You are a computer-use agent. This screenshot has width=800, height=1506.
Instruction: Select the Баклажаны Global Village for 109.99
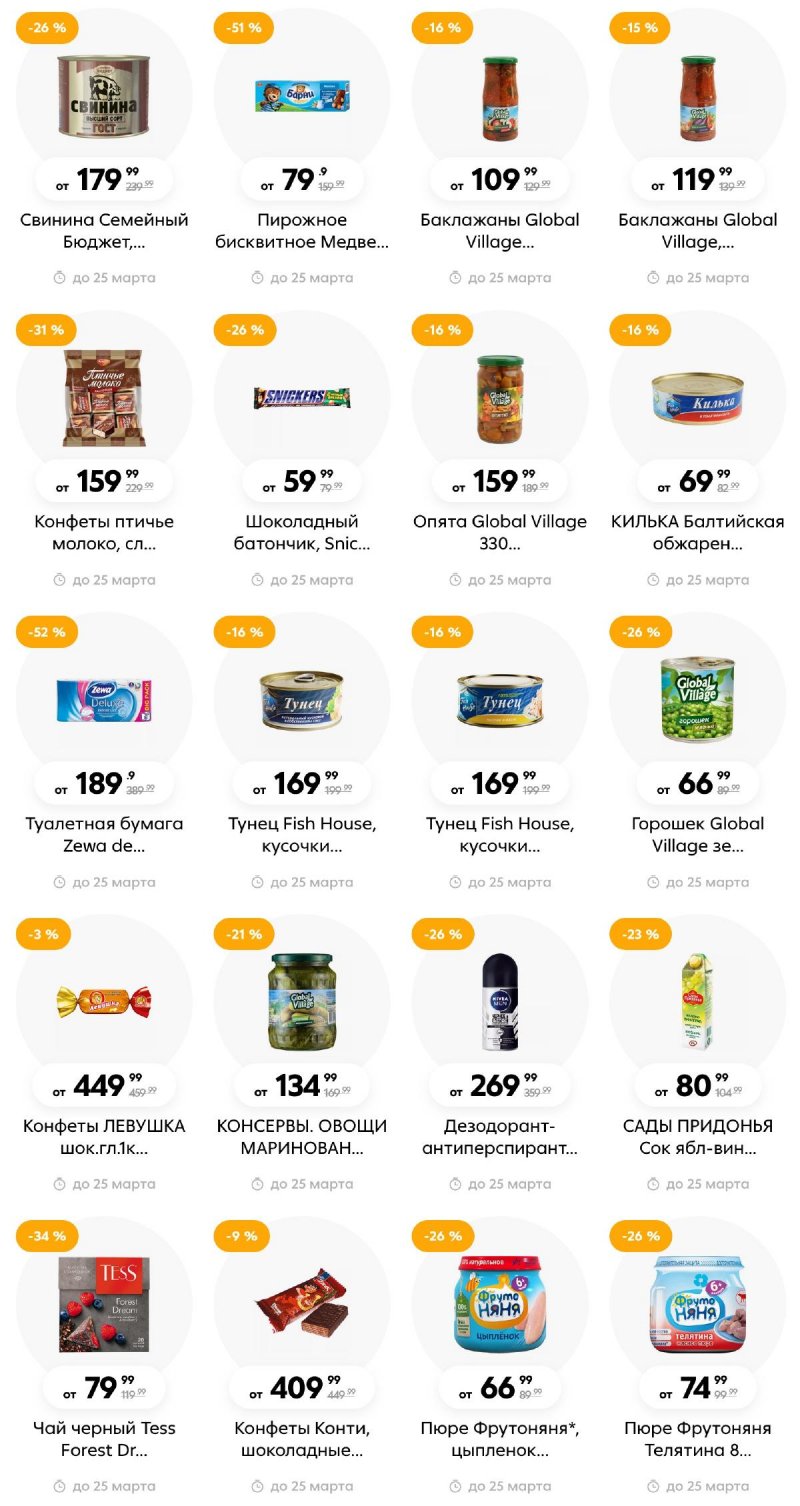point(500,97)
